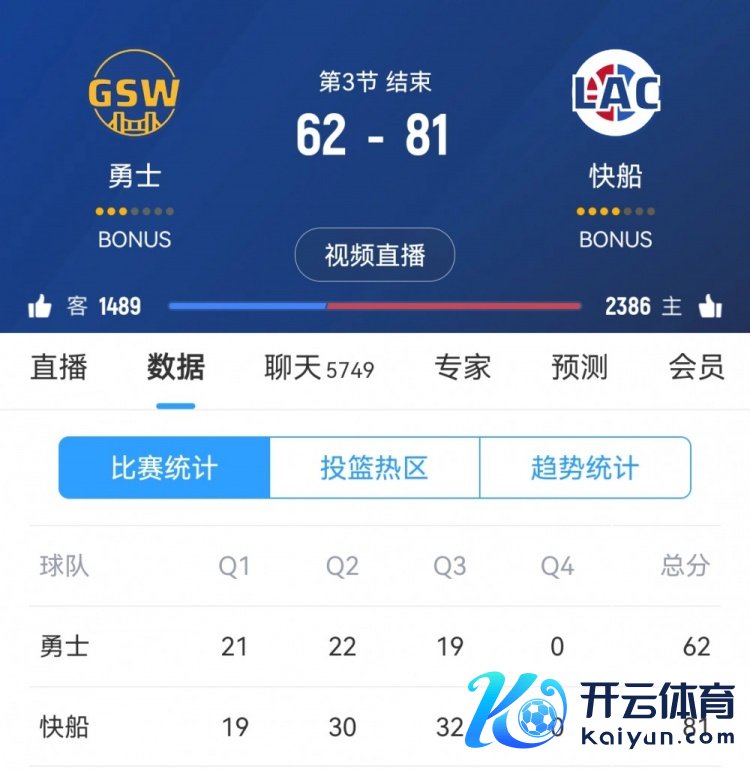Switch to 投篮热区 view
Viewport: 750px width, 770px height.
[374, 467]
